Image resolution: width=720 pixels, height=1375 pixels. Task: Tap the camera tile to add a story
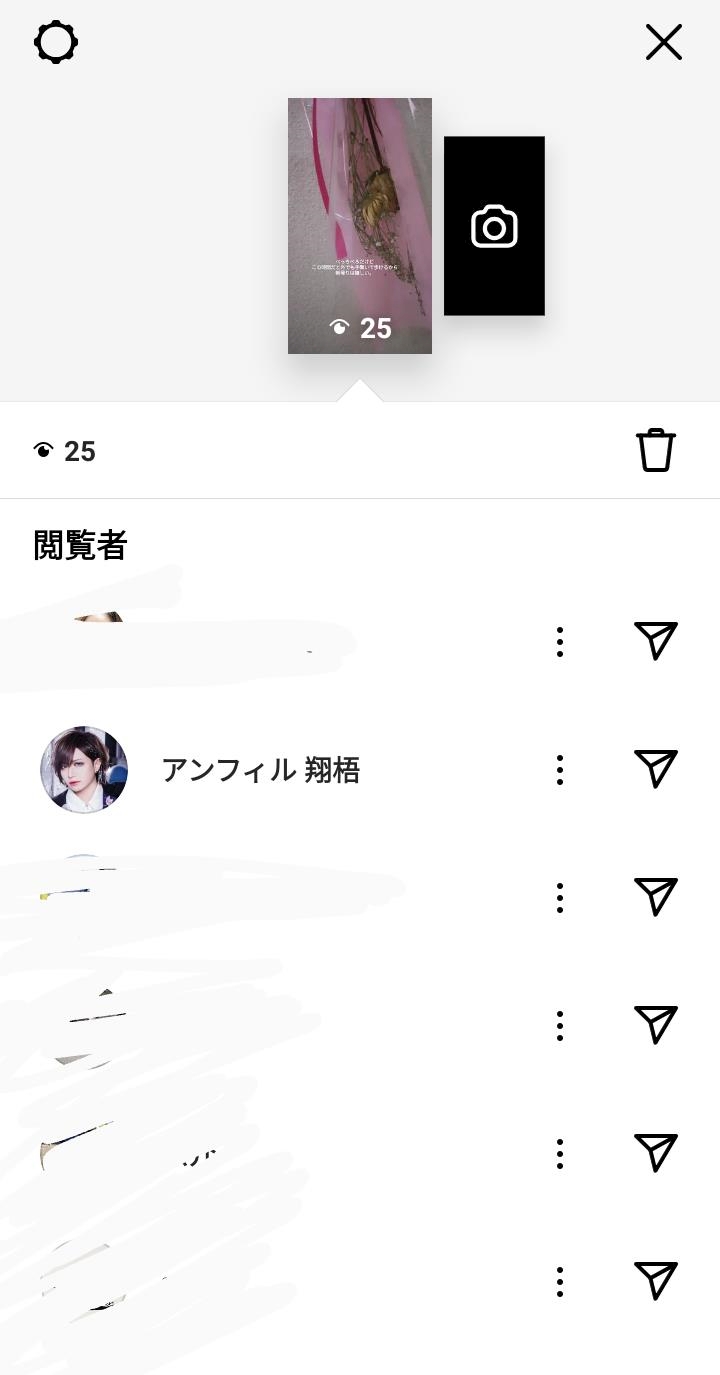click(494, 226)
